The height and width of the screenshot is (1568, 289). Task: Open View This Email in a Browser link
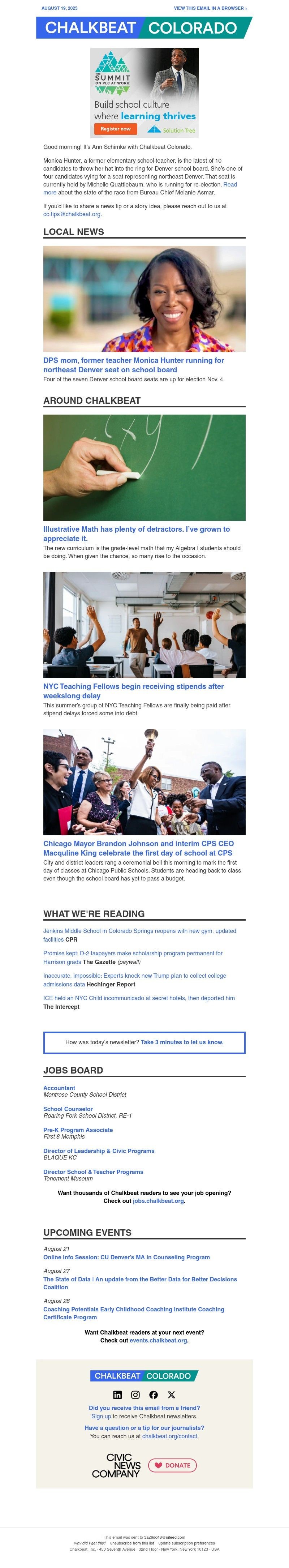coord(211,9)
